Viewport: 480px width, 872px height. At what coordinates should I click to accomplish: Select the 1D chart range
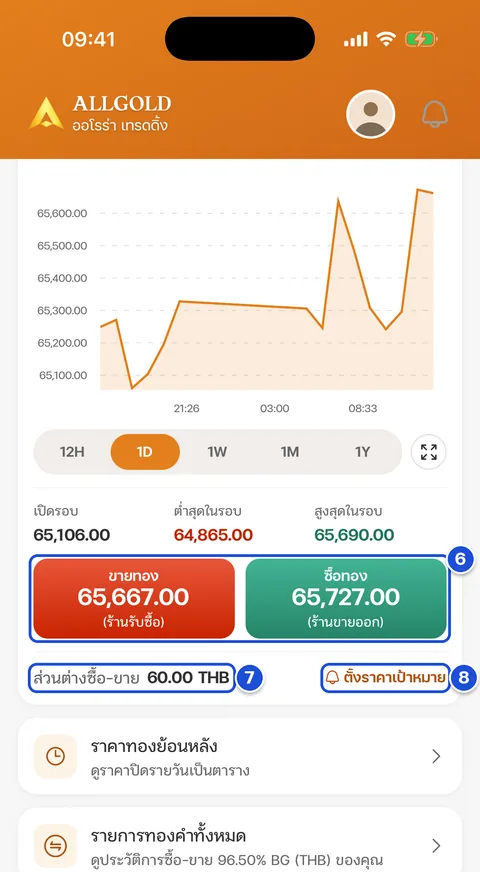[145, 452]
